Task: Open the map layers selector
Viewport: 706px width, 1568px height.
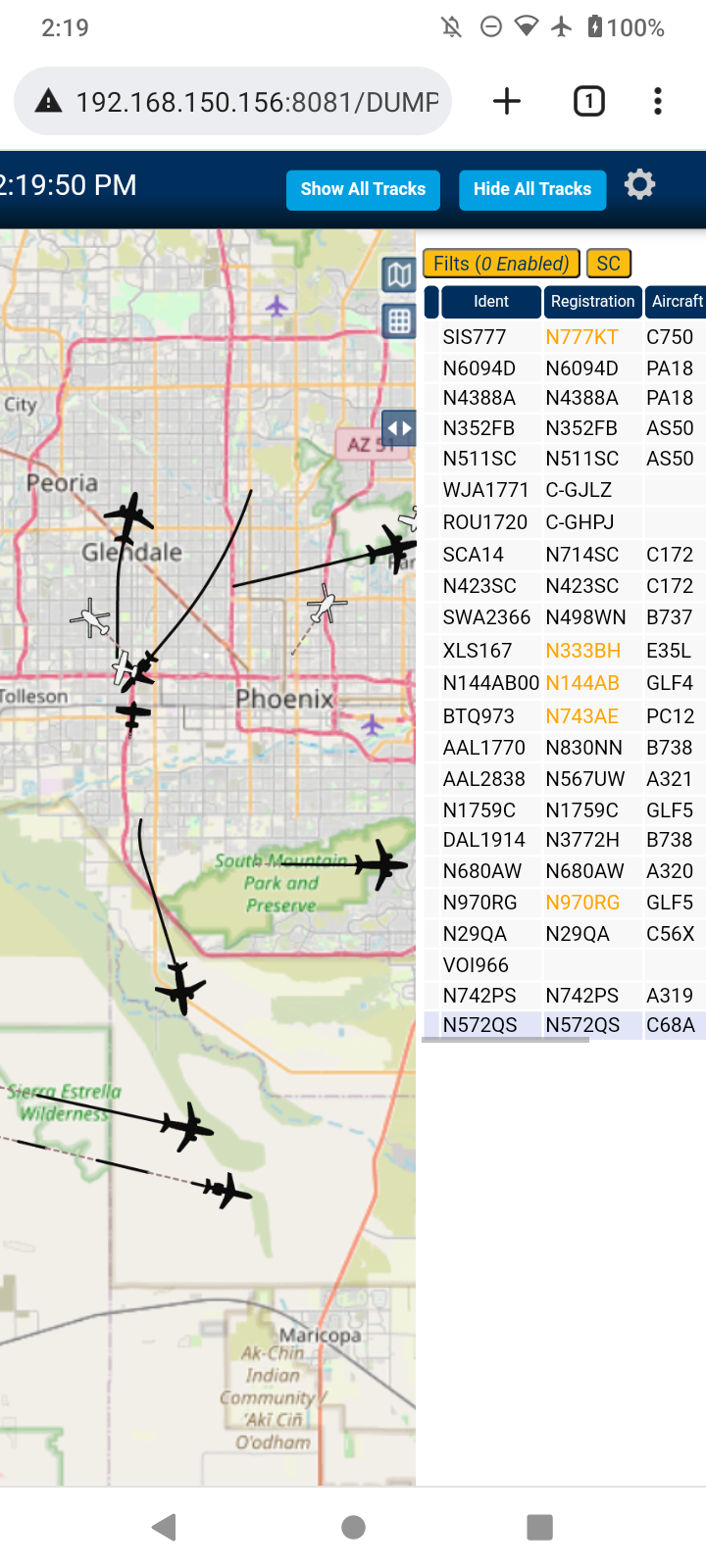Action: 399,275
